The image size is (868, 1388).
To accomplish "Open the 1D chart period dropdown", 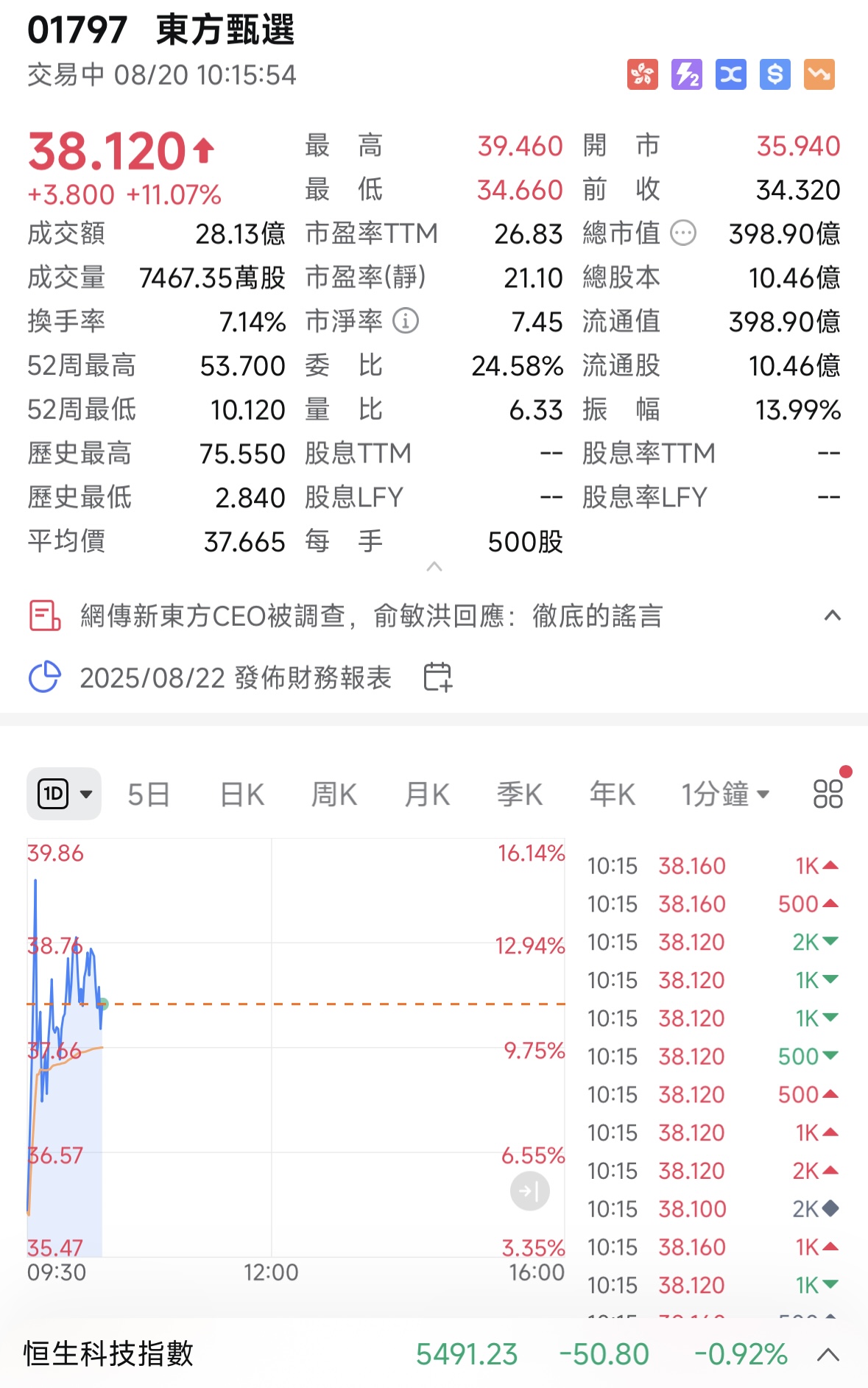I will pos(64,794).
